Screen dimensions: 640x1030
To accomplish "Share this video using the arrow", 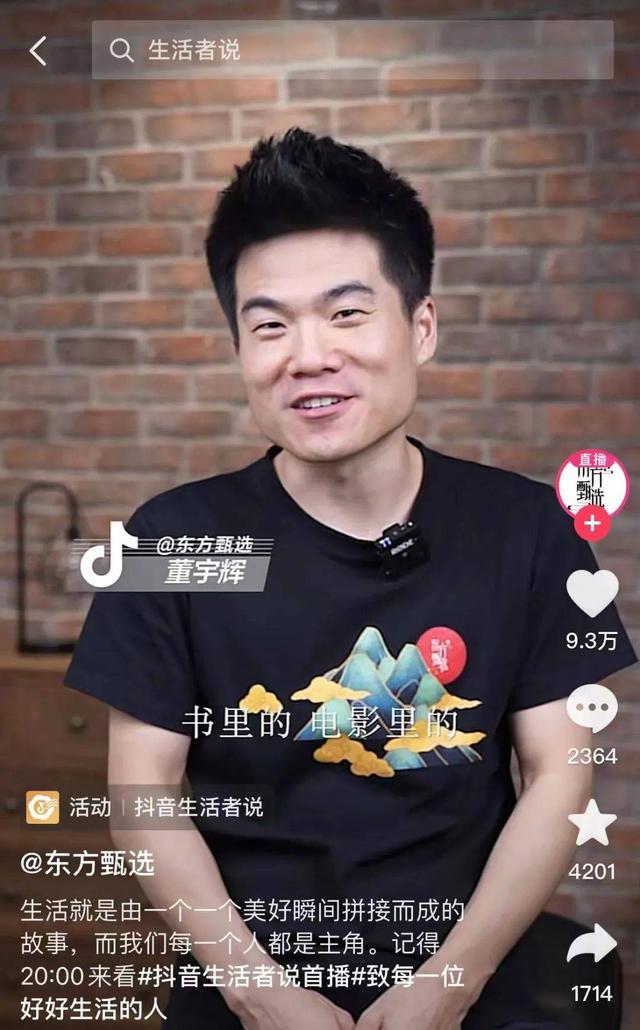I will (x=592, y=943).
